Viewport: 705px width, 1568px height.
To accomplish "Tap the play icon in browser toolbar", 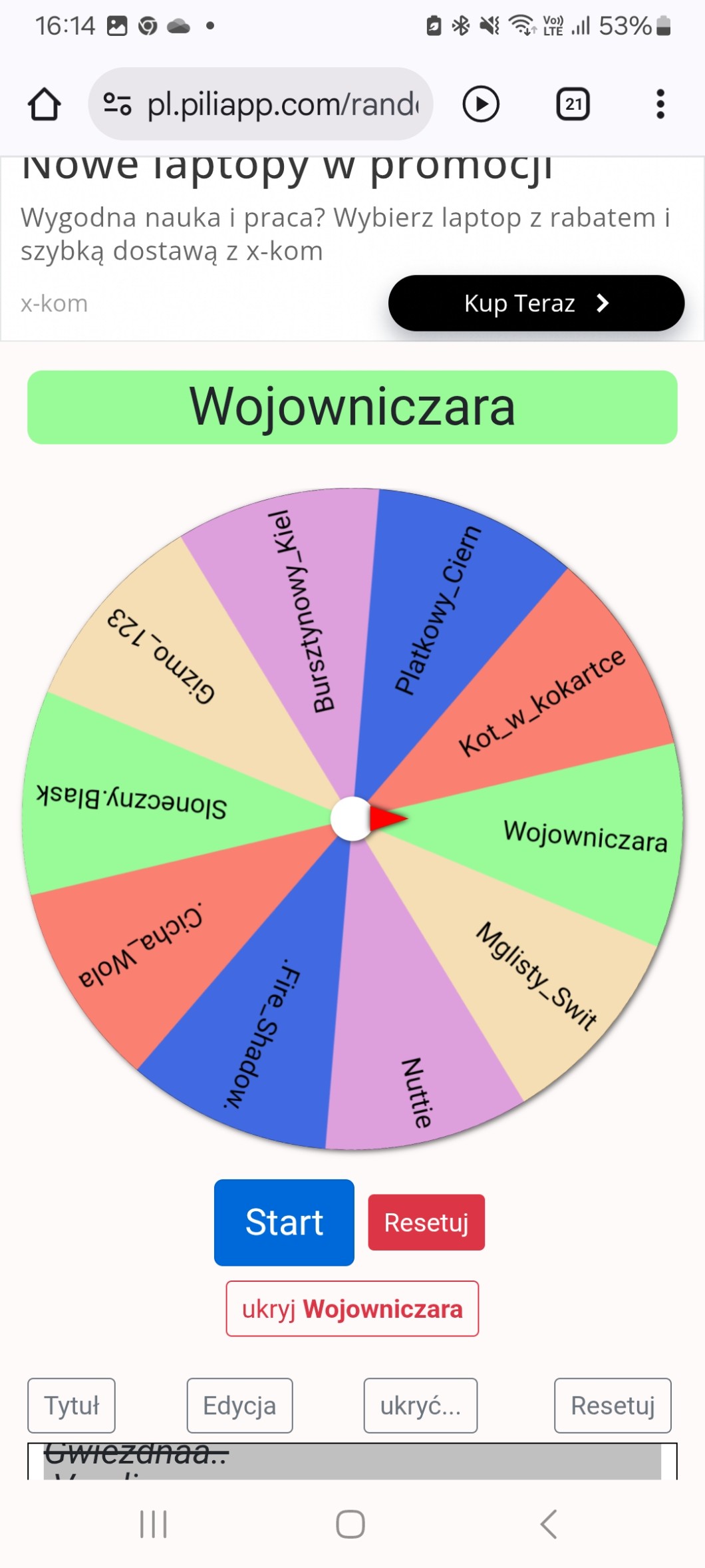I will click(x=480, y=104).
